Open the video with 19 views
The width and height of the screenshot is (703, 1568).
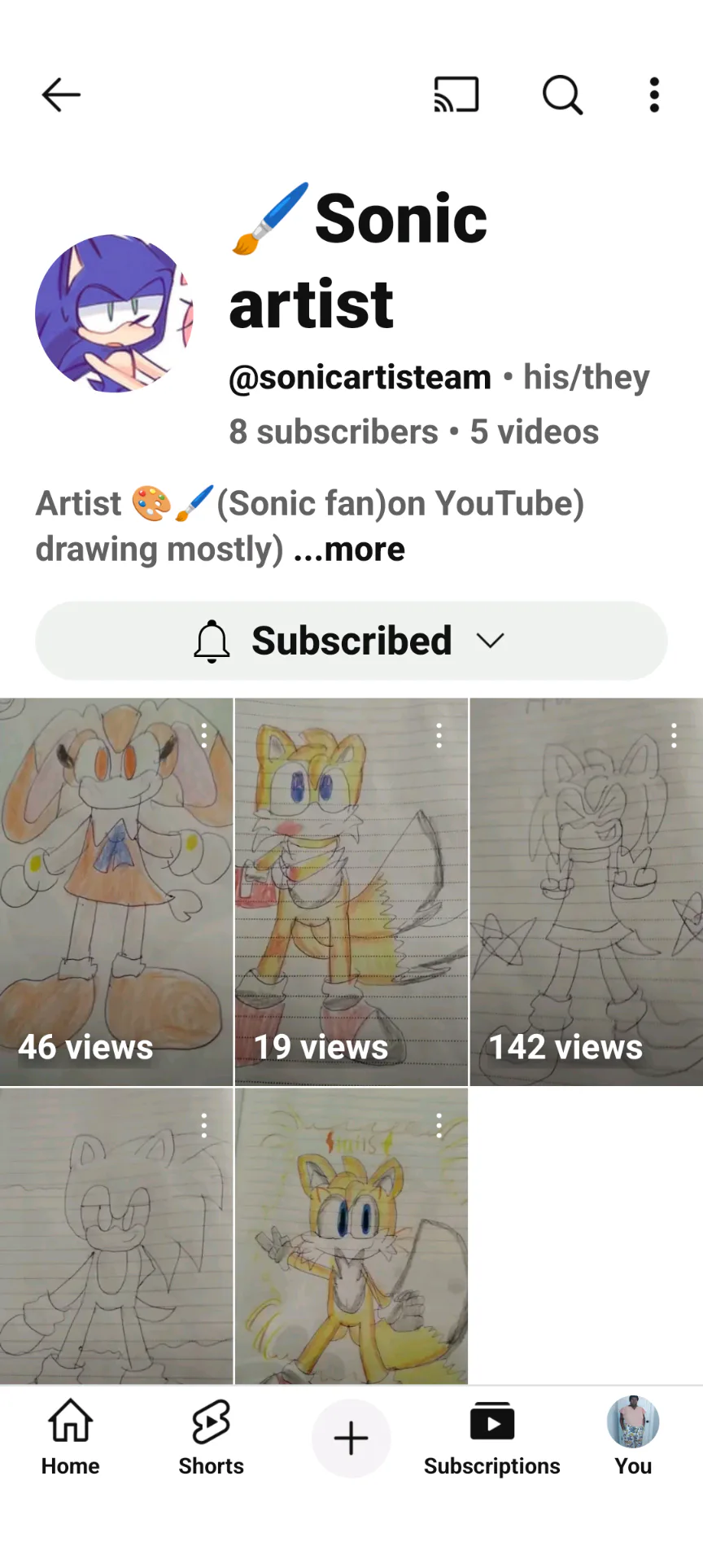click(x=351, y=891)
